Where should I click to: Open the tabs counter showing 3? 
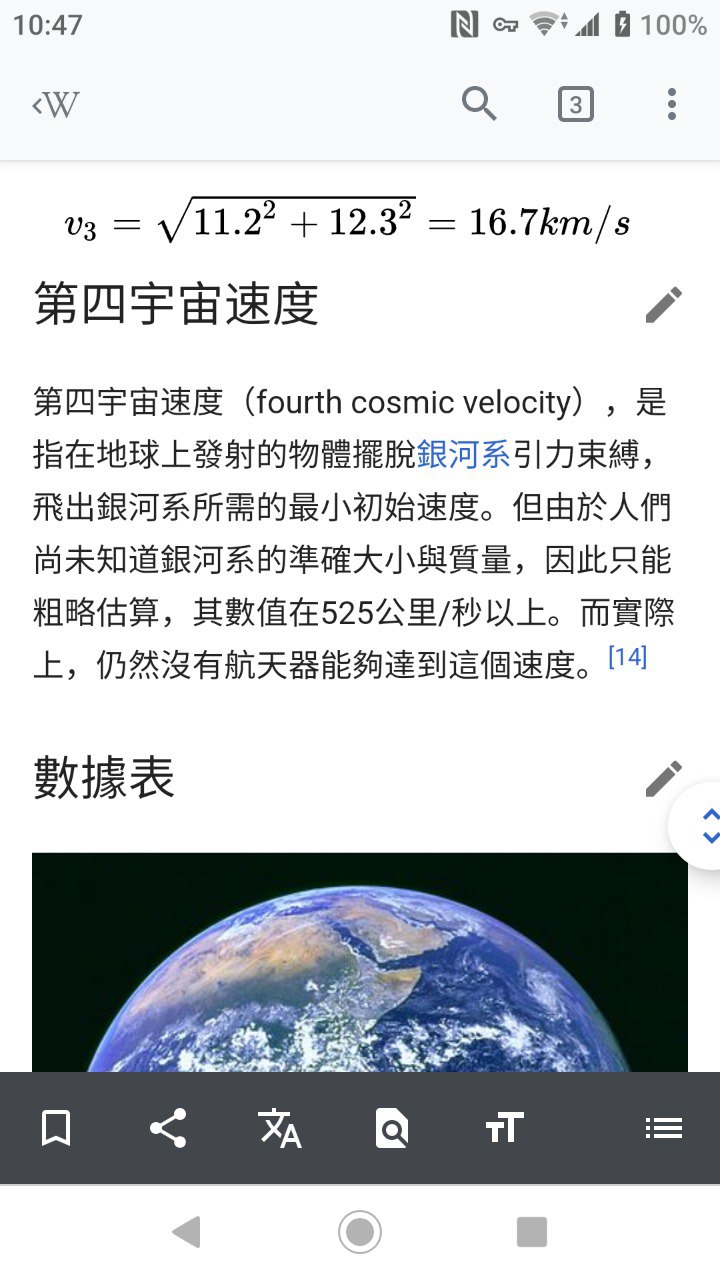pyautogui.click(x=575, y=104)
